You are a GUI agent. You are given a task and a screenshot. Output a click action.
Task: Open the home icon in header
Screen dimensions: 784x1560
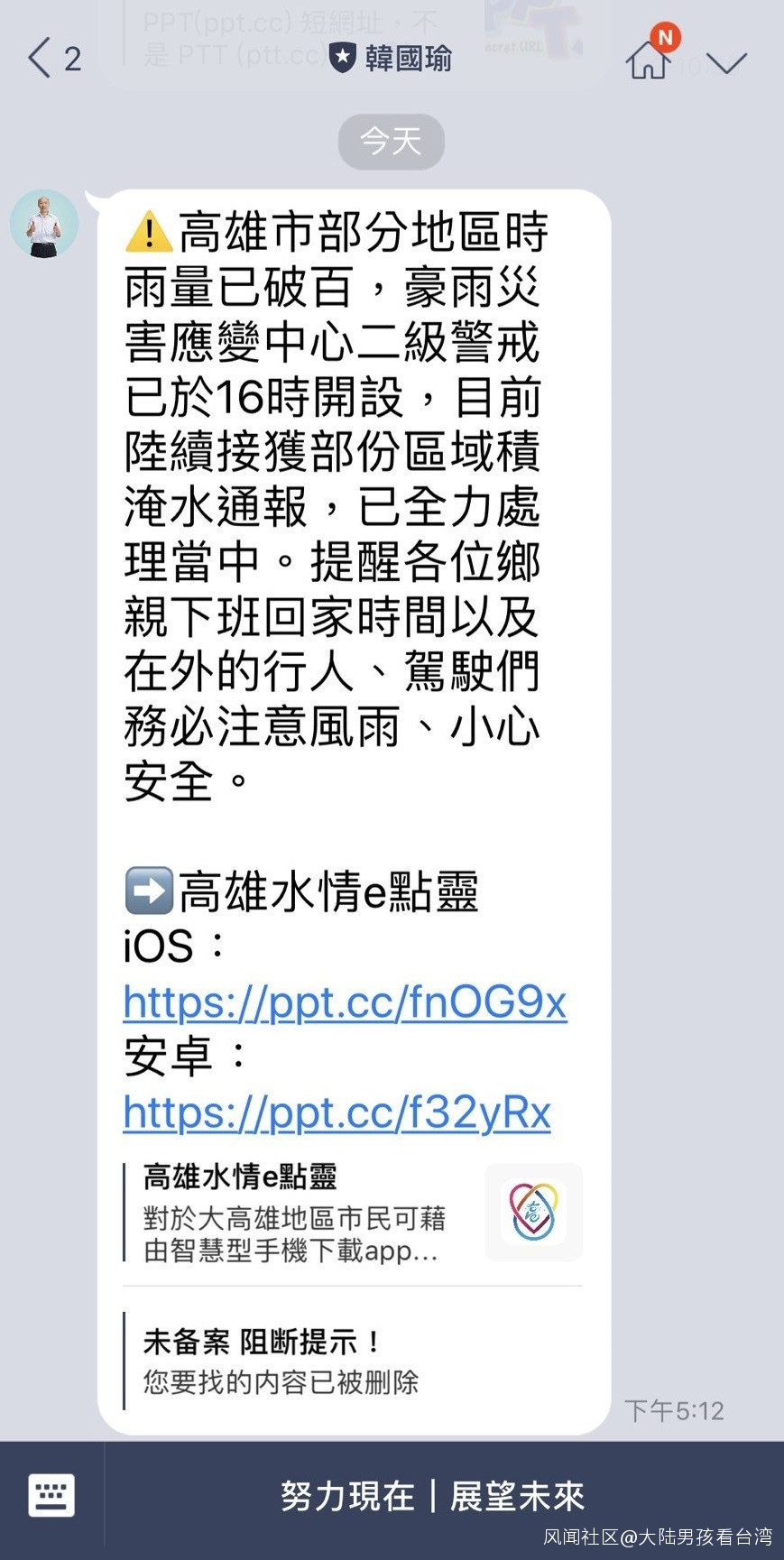649,60
